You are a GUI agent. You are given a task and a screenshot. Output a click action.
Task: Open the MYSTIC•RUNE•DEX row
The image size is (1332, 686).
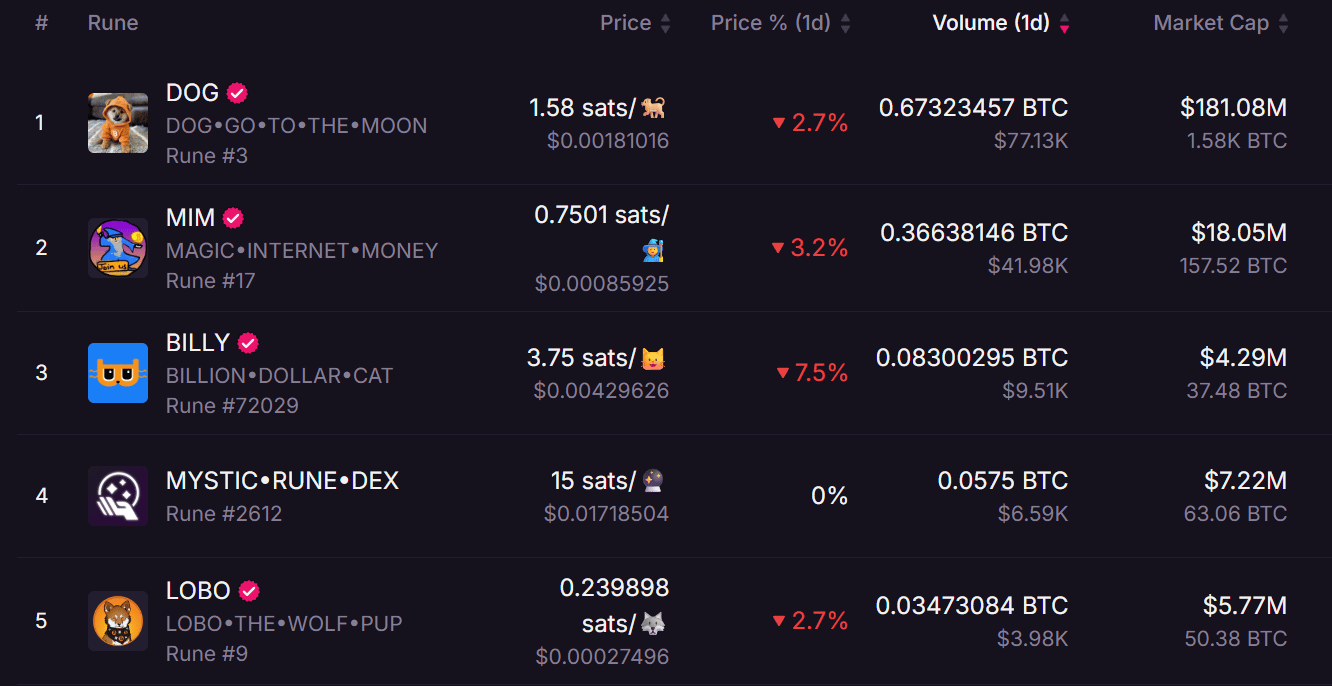[282, 481]
